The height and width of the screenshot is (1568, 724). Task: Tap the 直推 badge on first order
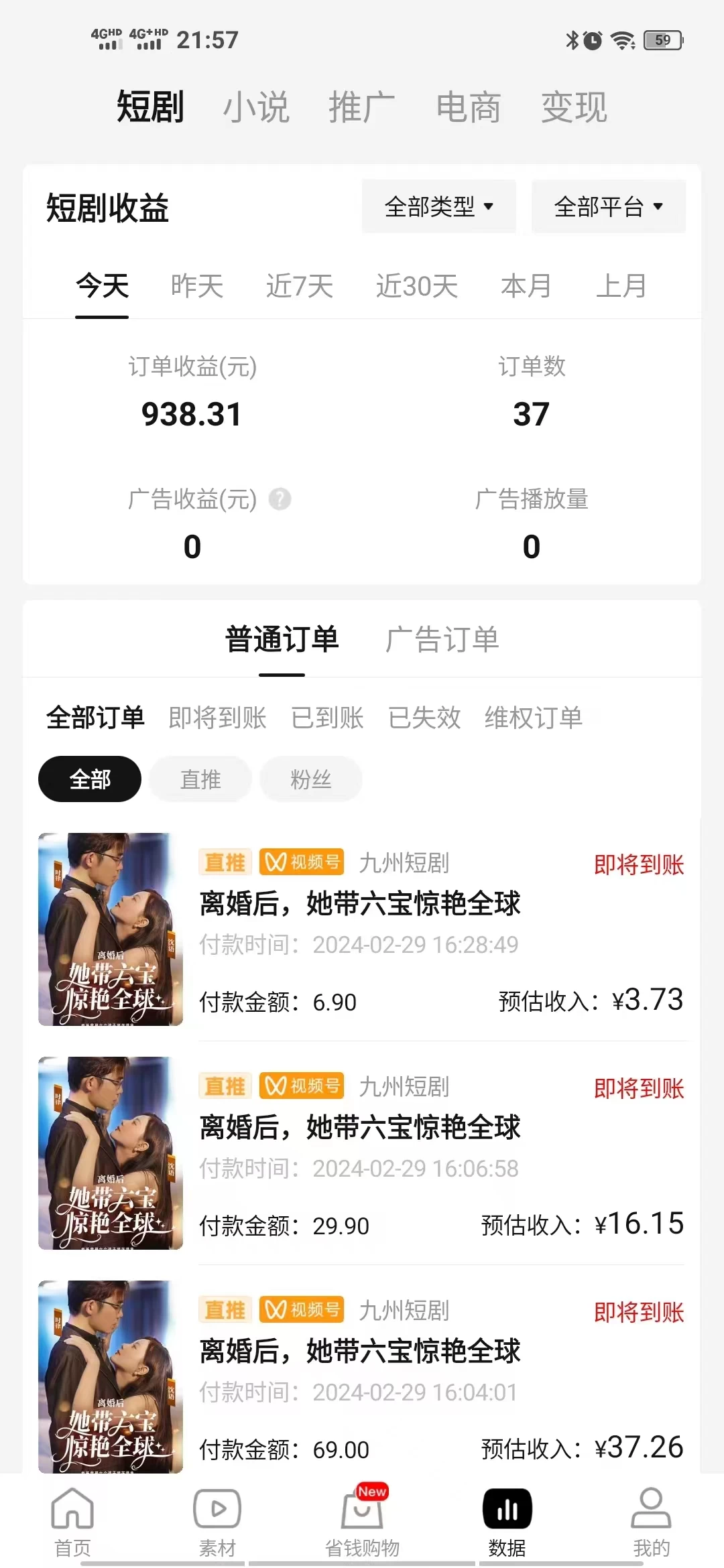225,862
